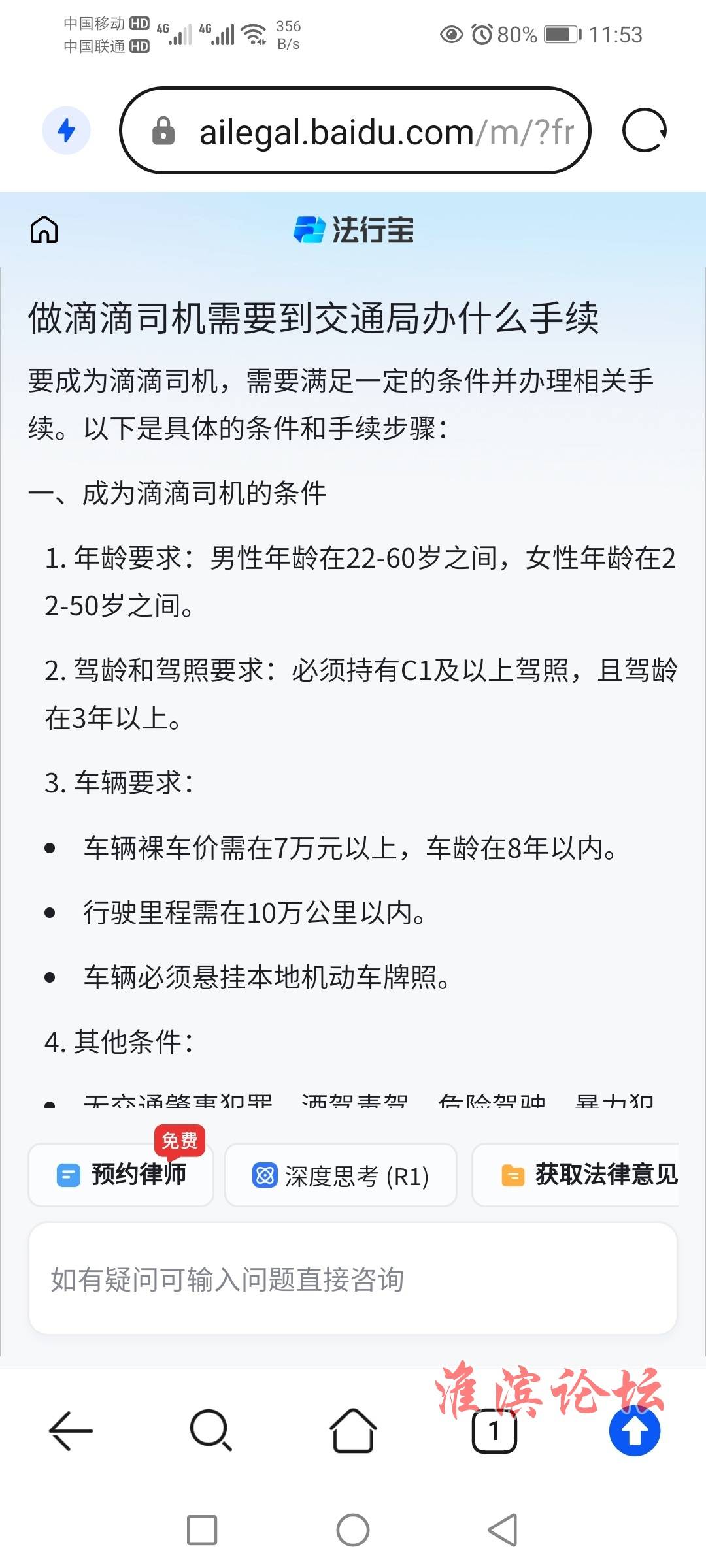706x1568 pixels.
Task: Tap the blue up-arrow button
Action: click(x=634, y=1430)
